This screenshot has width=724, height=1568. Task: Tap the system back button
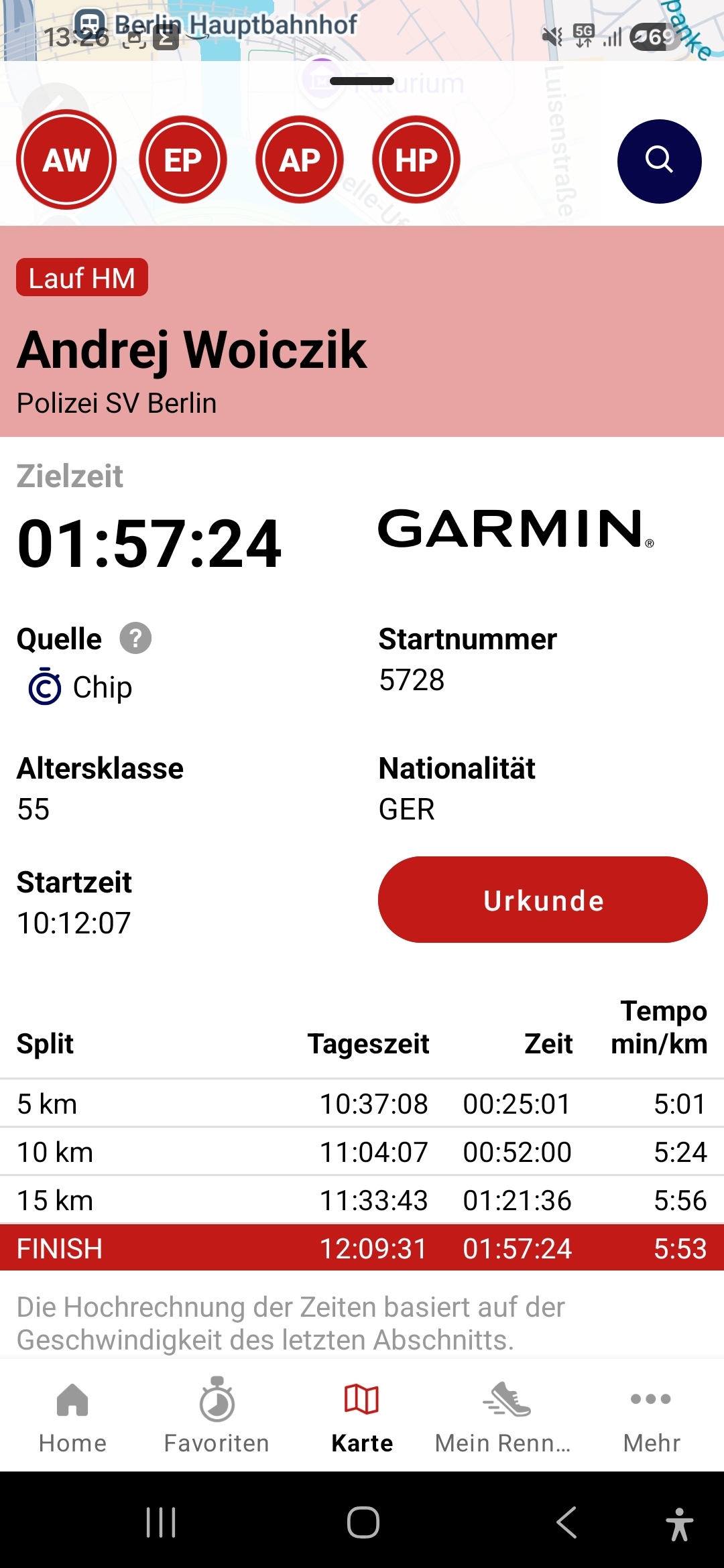click(x=566, y=1522)
